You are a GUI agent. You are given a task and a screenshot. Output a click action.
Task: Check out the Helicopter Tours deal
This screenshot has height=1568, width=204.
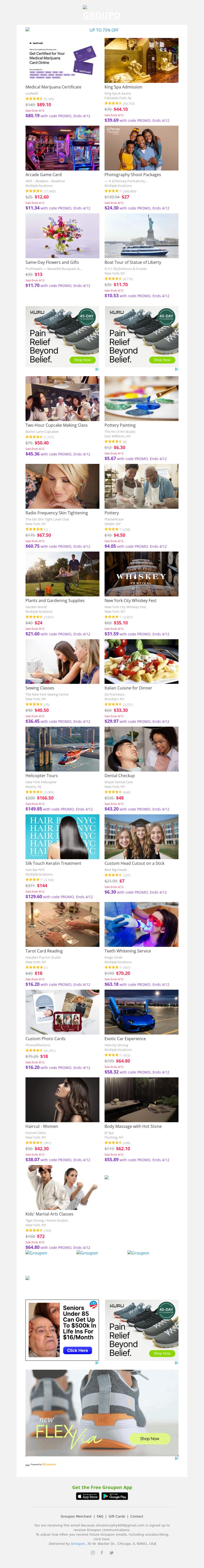[x=41, y=776]
